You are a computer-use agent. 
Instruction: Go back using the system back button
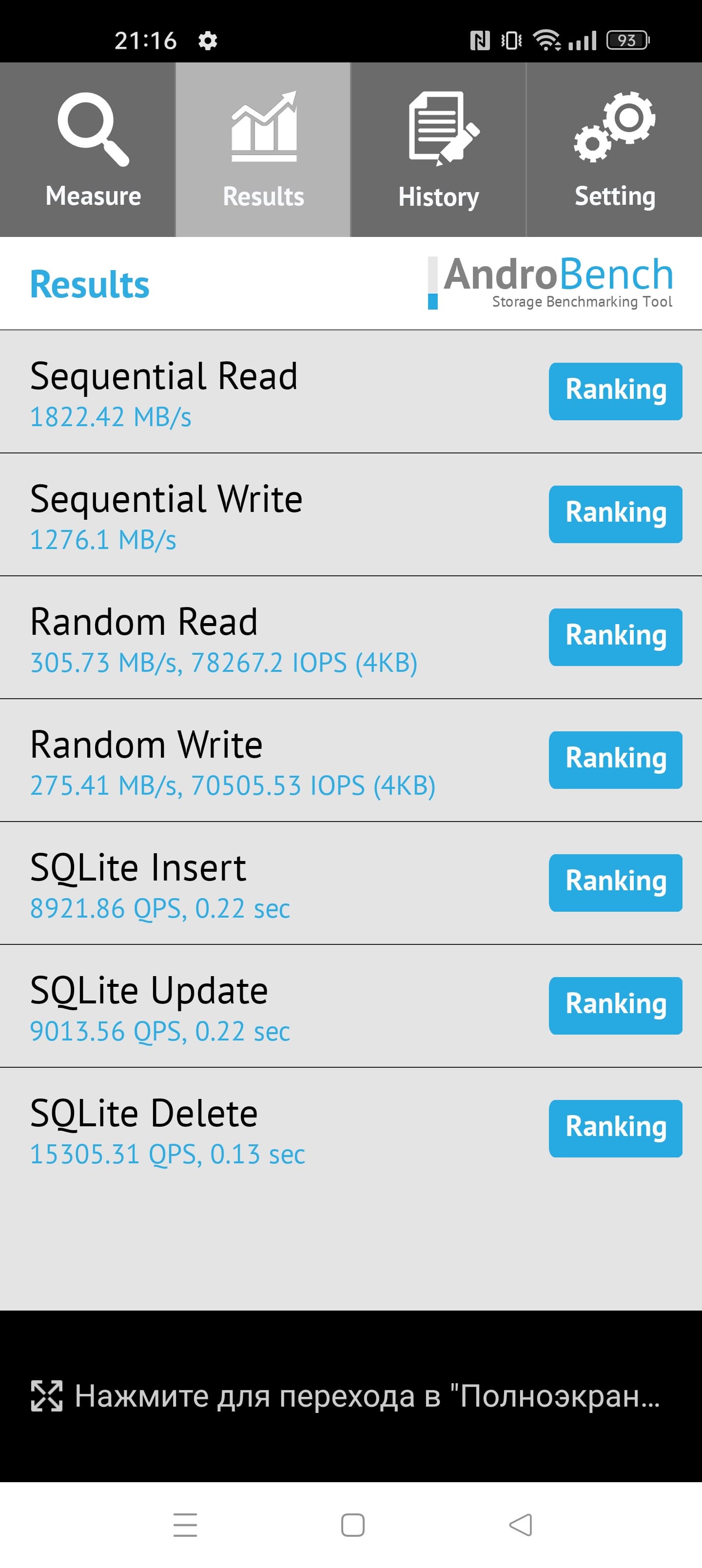click(521, 1525)
